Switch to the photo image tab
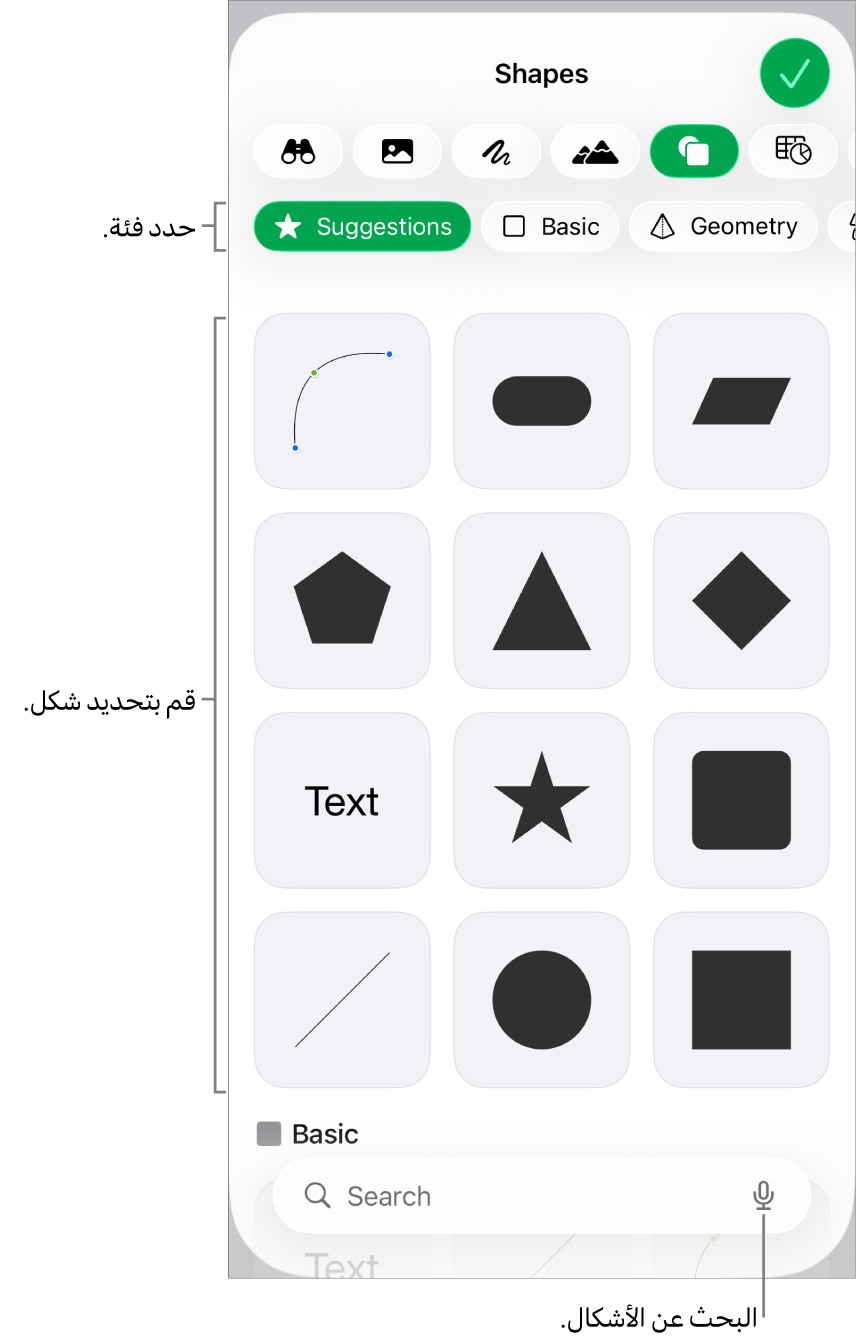The image size is (857, 1341). coord(397,152)
